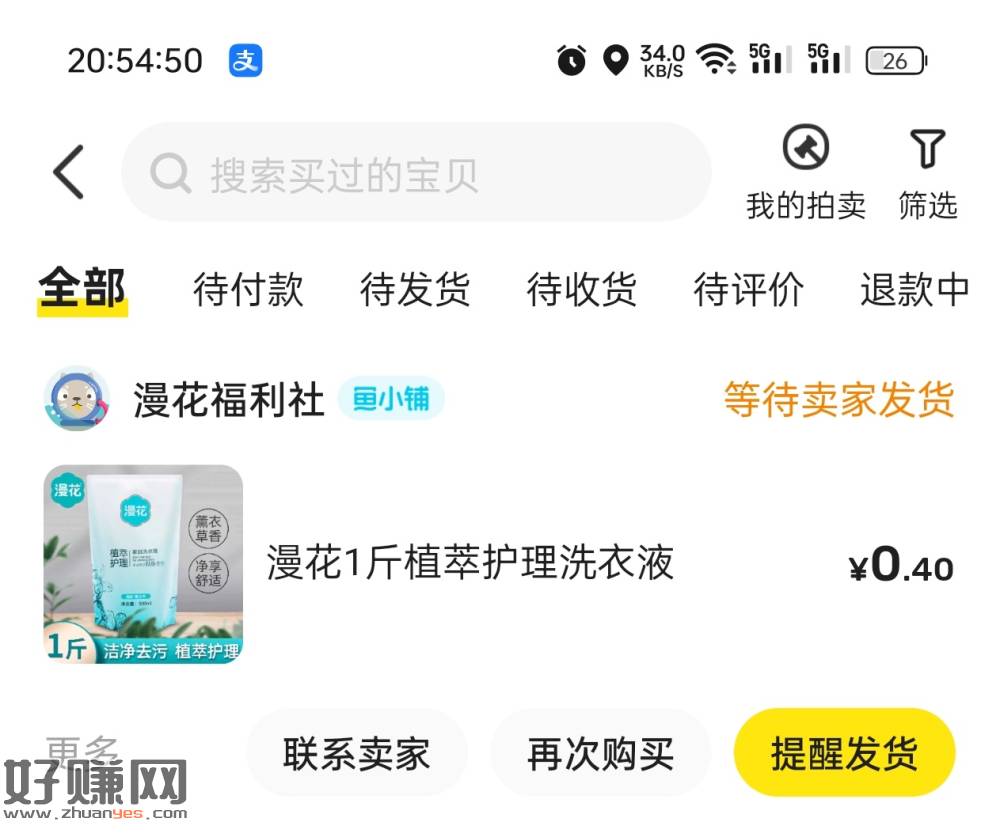Switch to the 待付款 tab
1000x837 pixels.
click(x=248, y=290)
